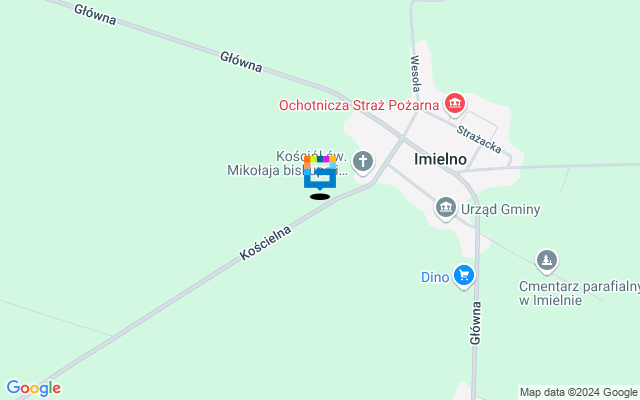Select the church marker for Kościół św. Mikołaja

[363, 160]
